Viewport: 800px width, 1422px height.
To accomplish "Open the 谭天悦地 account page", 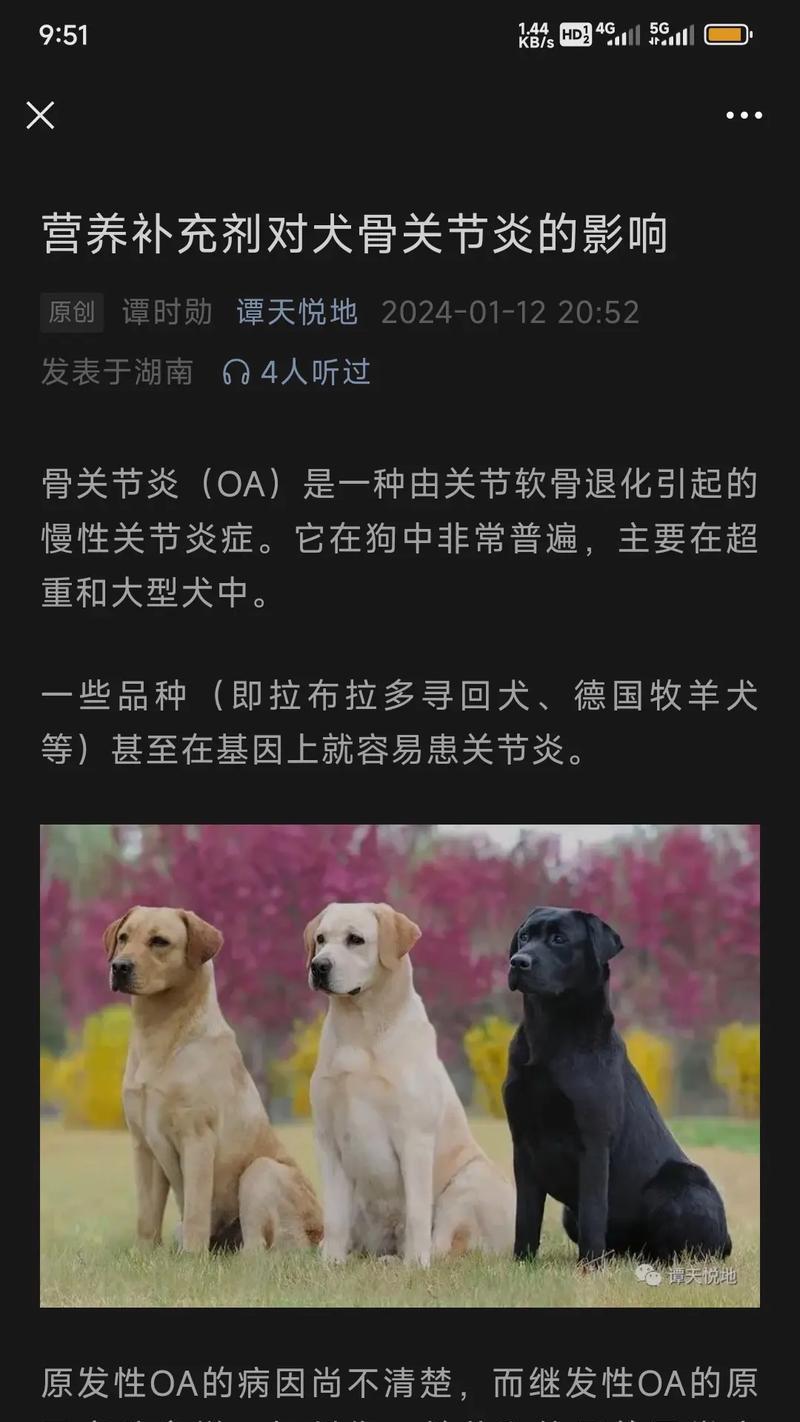I will (x=297, y=312).
